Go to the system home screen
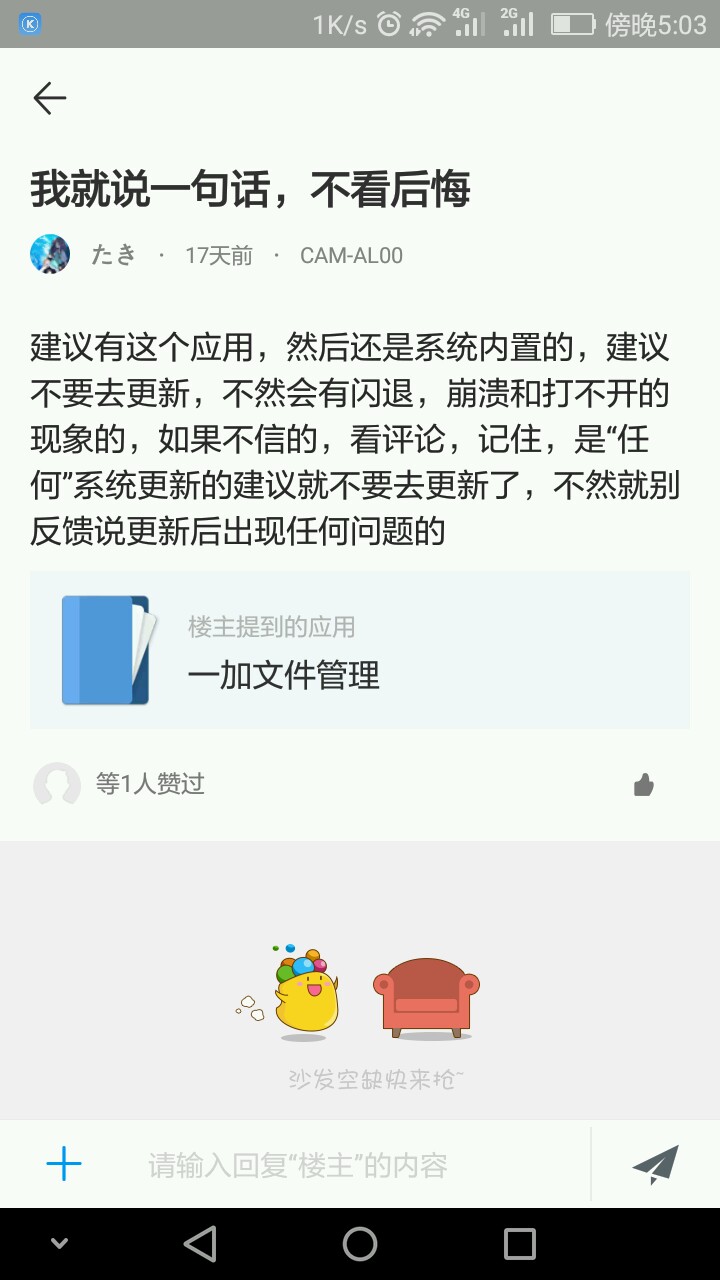 360,1244
